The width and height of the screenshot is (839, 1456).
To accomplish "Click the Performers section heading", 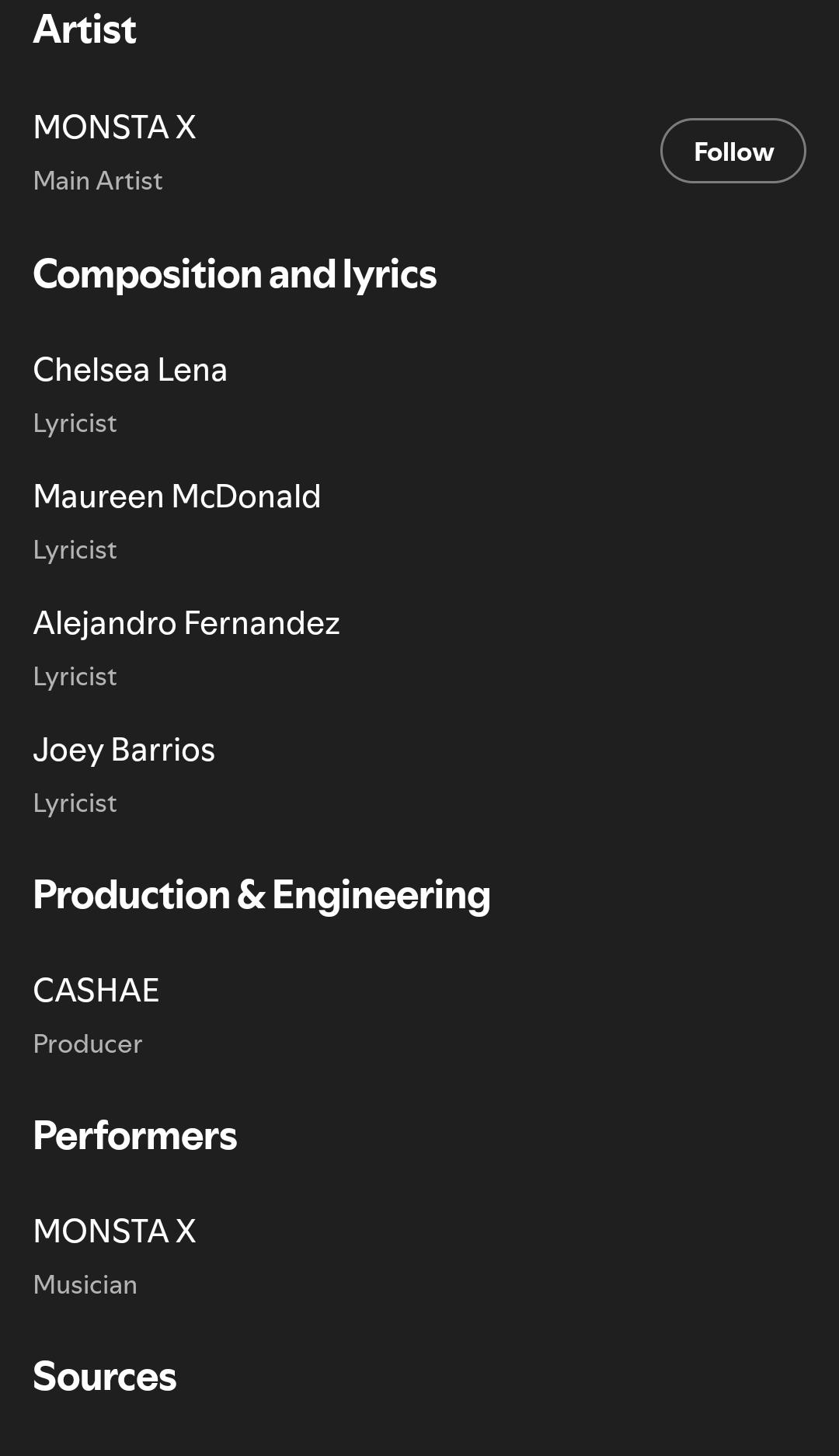I will coord(135,1136).
